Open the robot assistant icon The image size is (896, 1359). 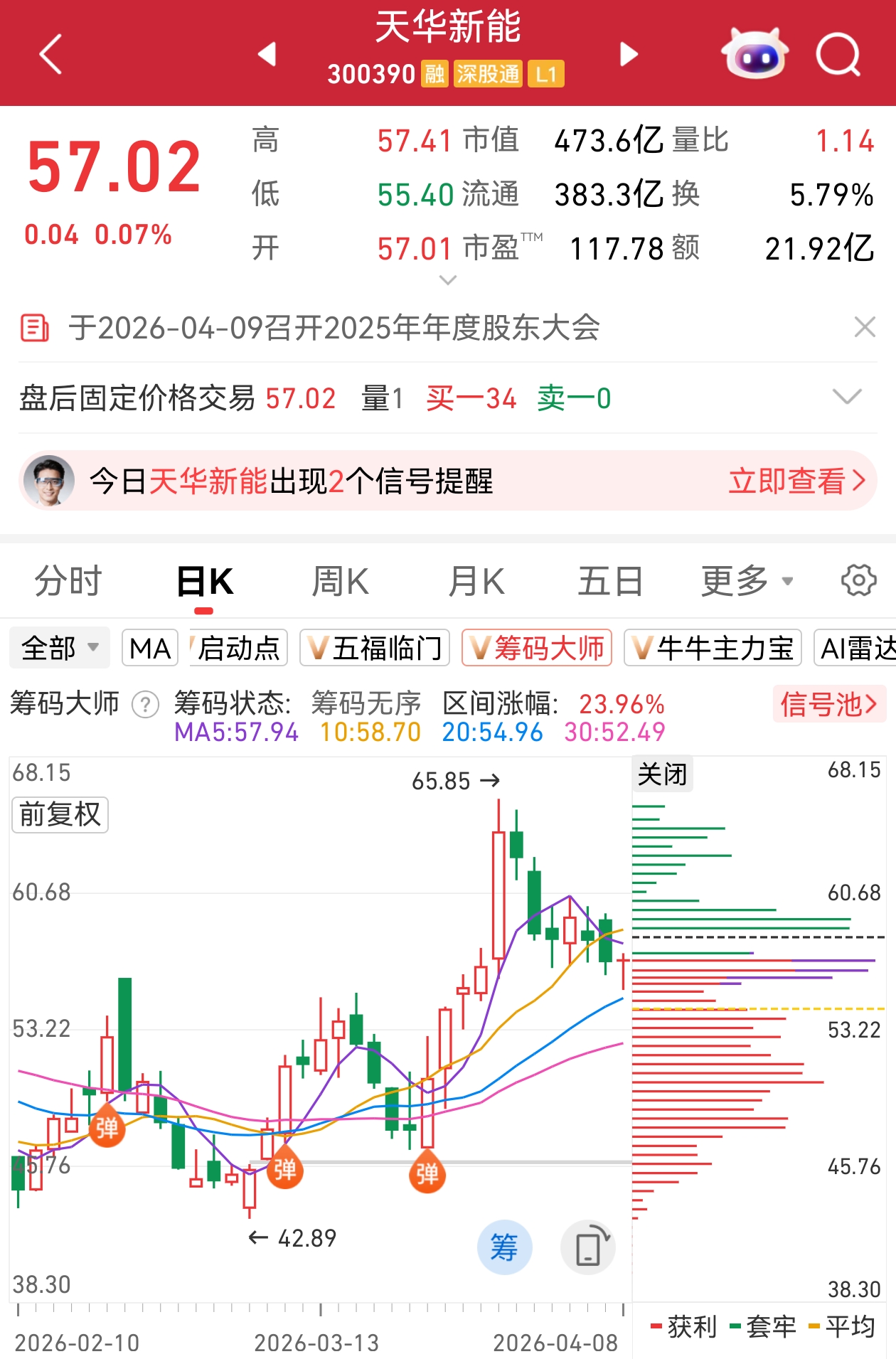click(754, 54)
